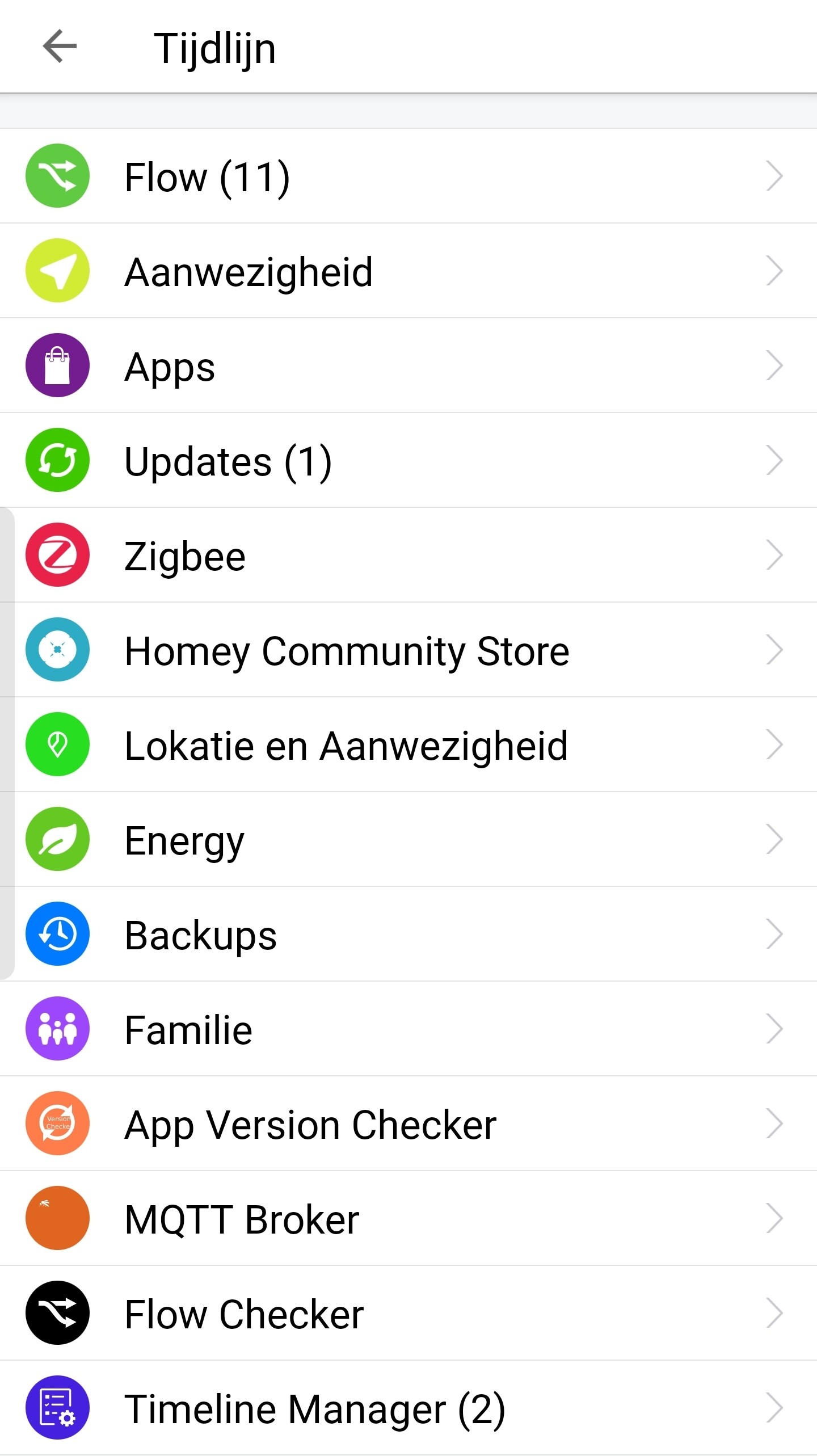This screenshot has width=817, height=1456.
Task: Open App Version Checker
Action: coord(408,1123)
